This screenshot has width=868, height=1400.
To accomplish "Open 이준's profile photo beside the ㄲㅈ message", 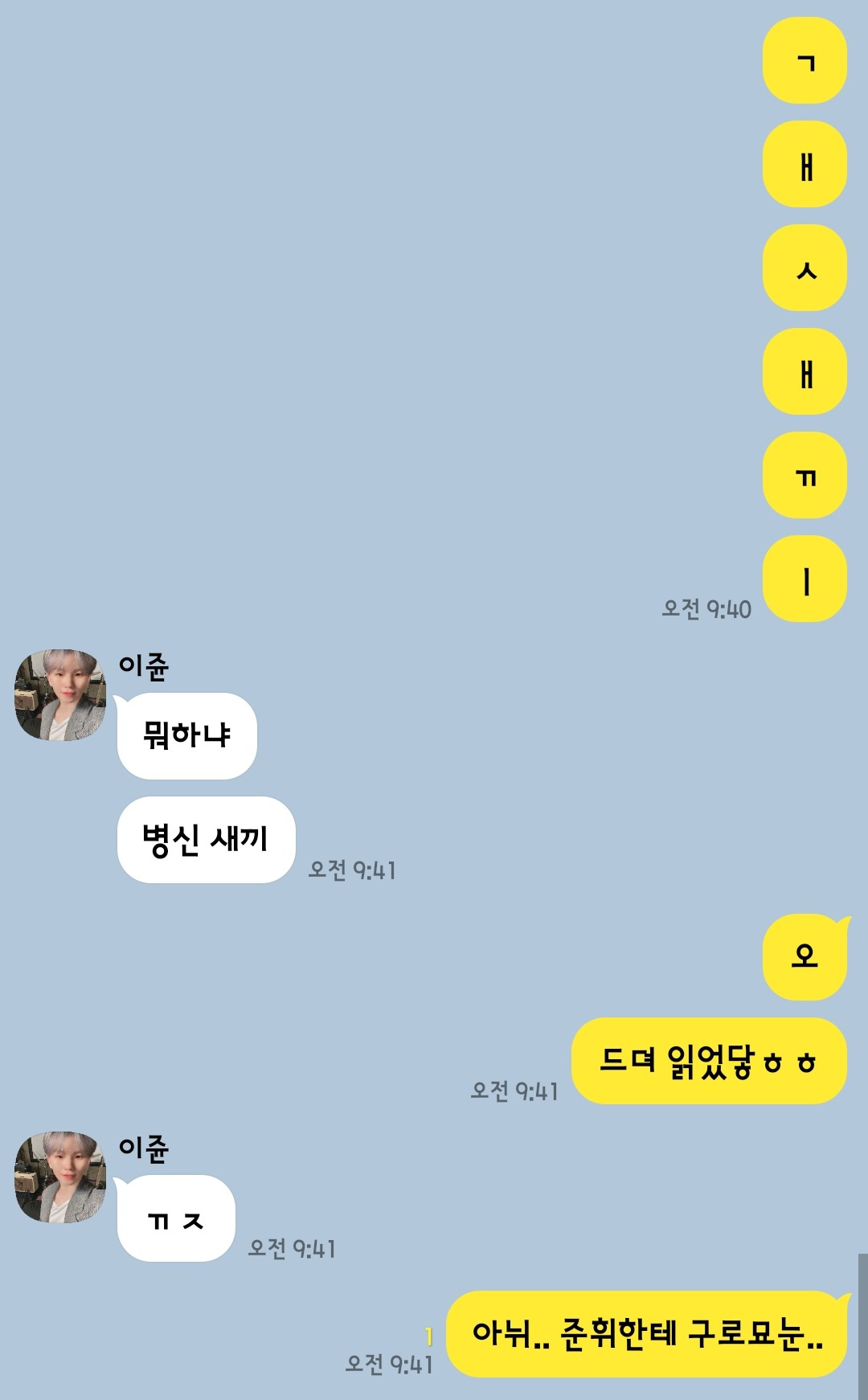I will tap(60, 1177).
